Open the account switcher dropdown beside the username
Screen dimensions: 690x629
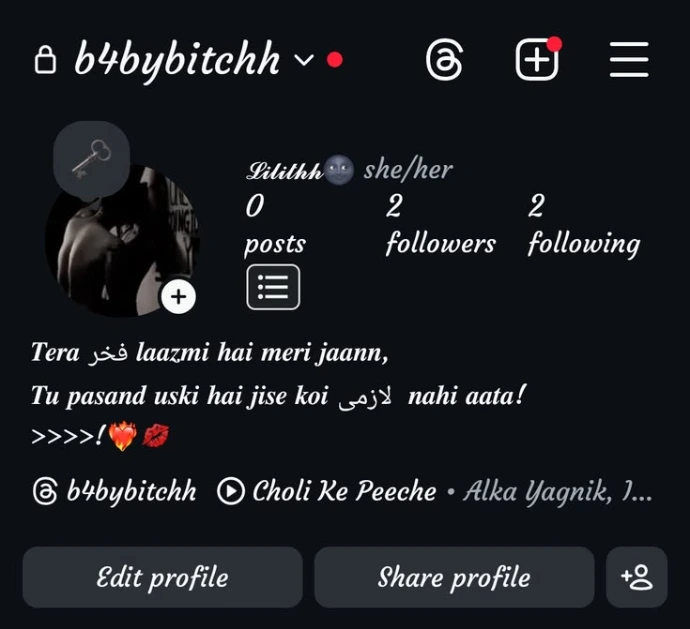click(304, 61)
